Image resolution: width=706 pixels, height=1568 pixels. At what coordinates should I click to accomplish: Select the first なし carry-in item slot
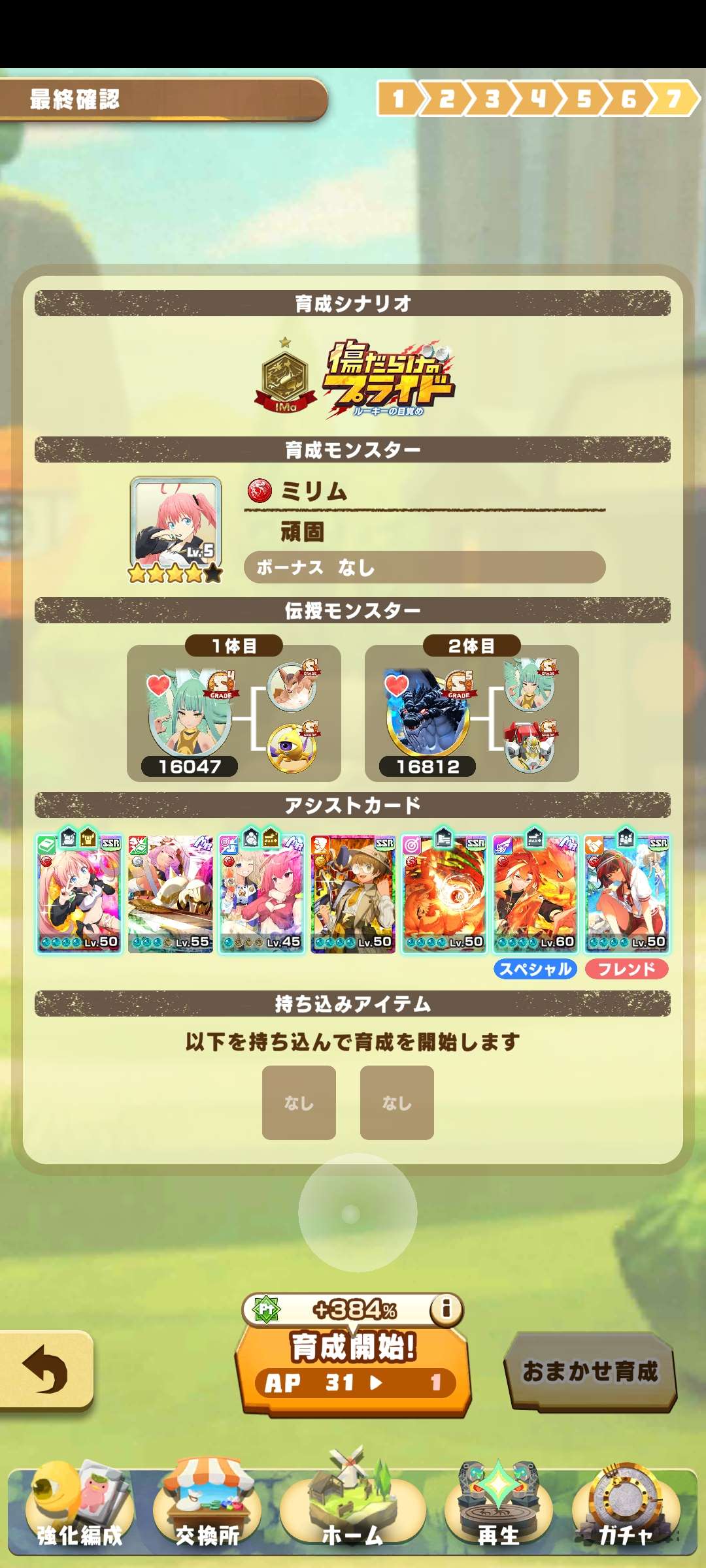click(299, 1103)
